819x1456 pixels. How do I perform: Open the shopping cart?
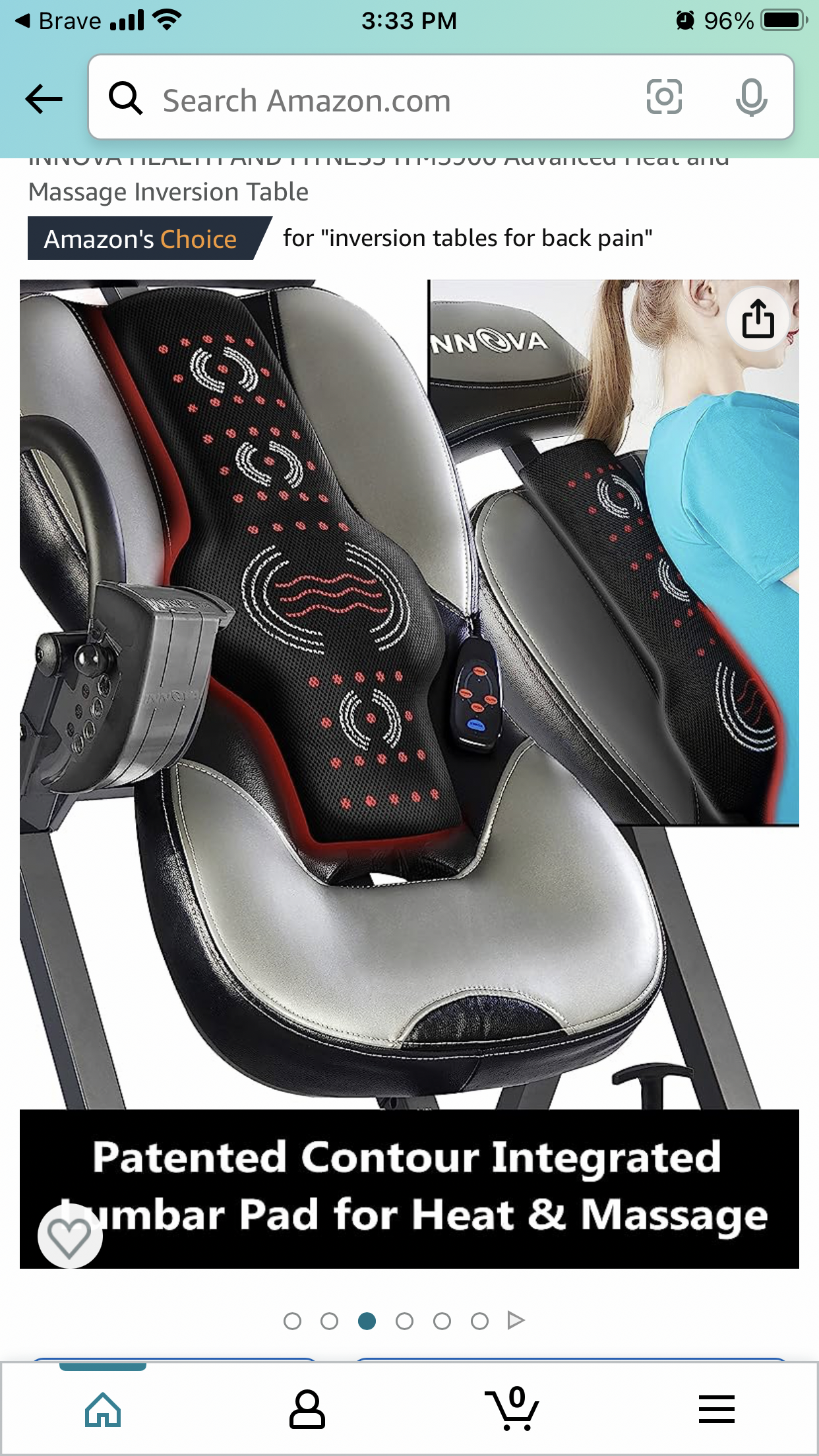512,1409
